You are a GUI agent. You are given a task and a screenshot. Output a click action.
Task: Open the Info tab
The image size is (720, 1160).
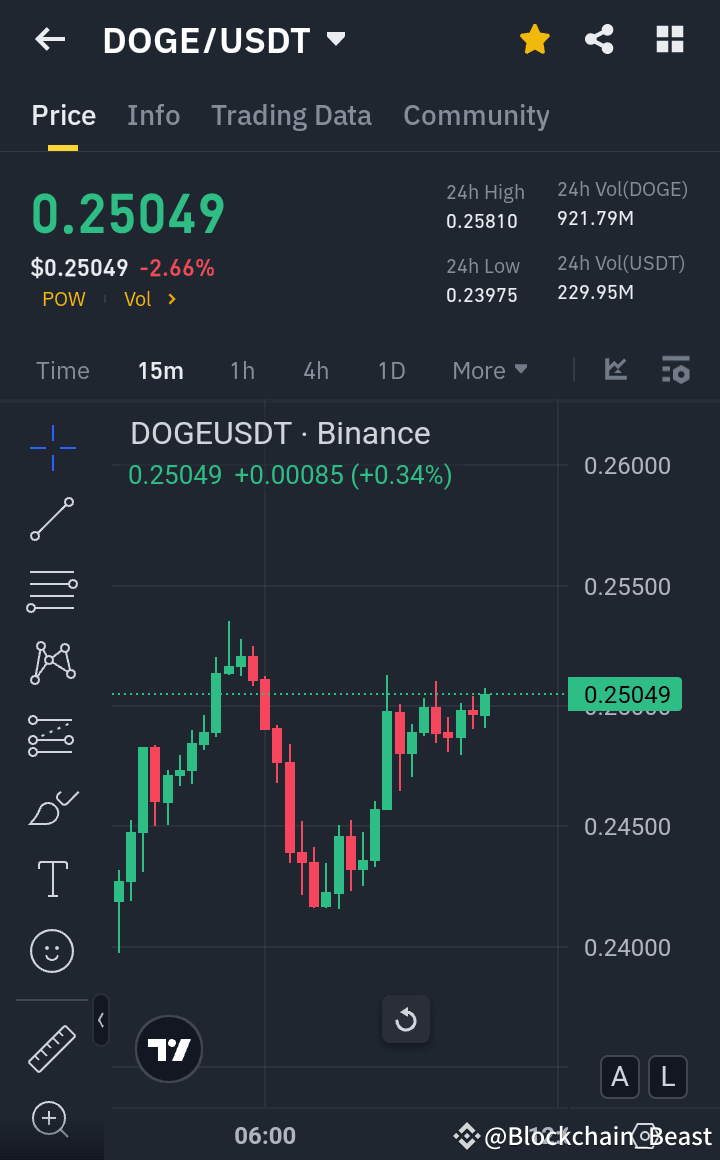[x=153, y=115]
